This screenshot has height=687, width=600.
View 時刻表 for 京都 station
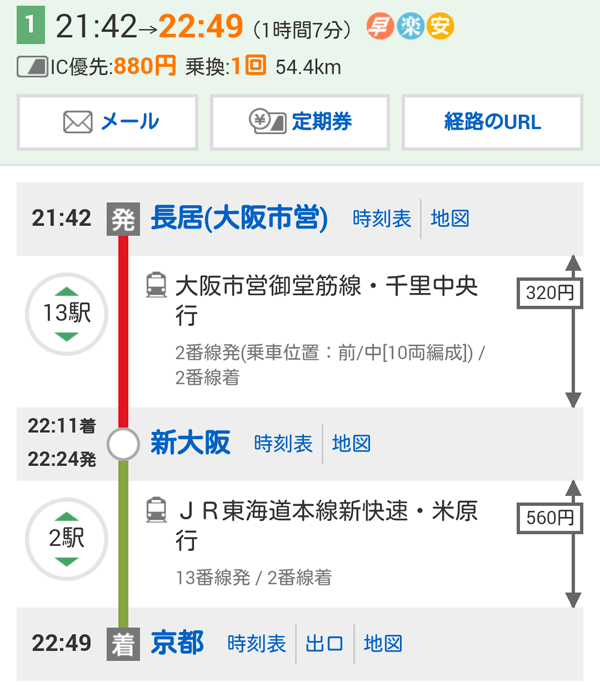256,643
